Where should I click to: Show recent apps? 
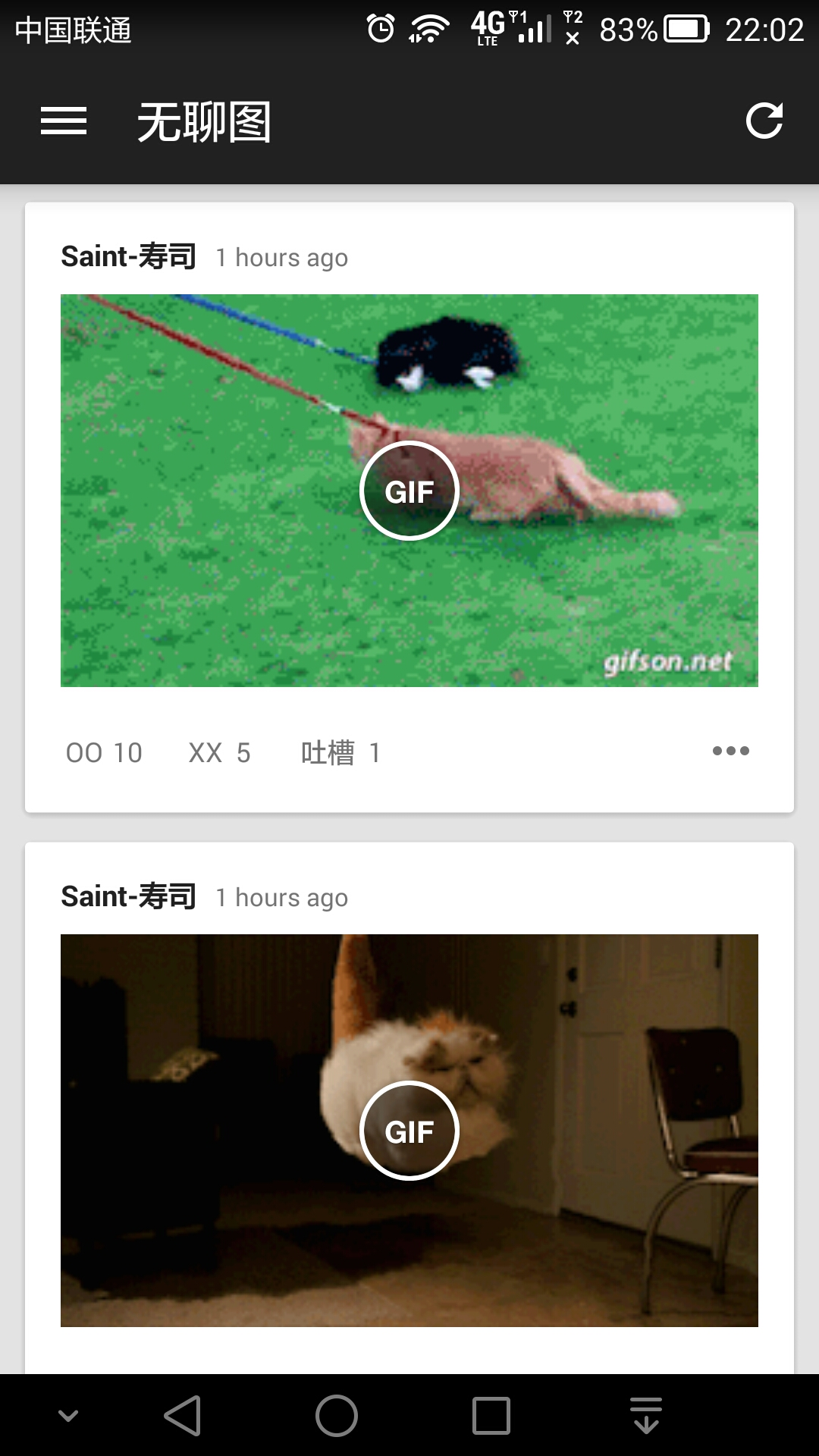491,1416
